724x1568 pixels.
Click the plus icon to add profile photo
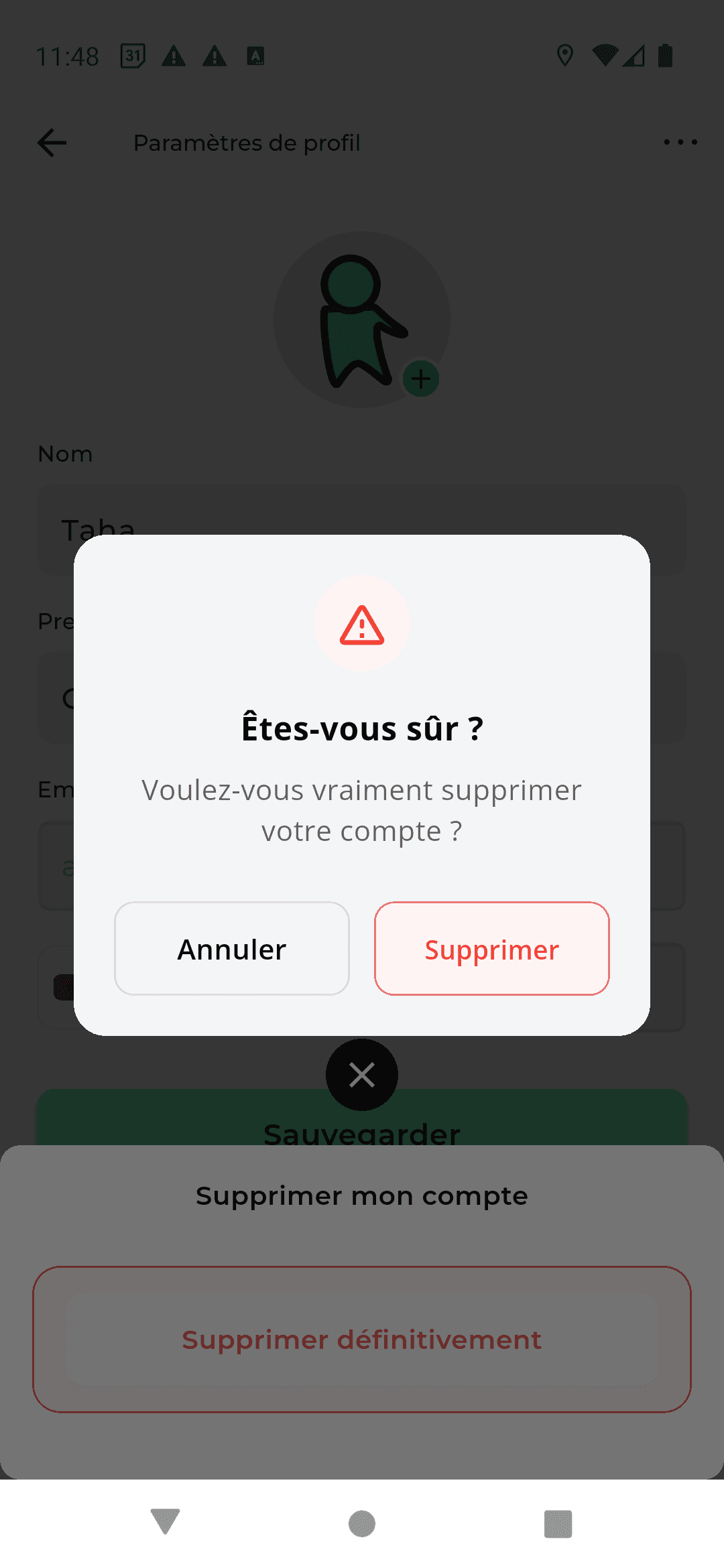point(421,378)
